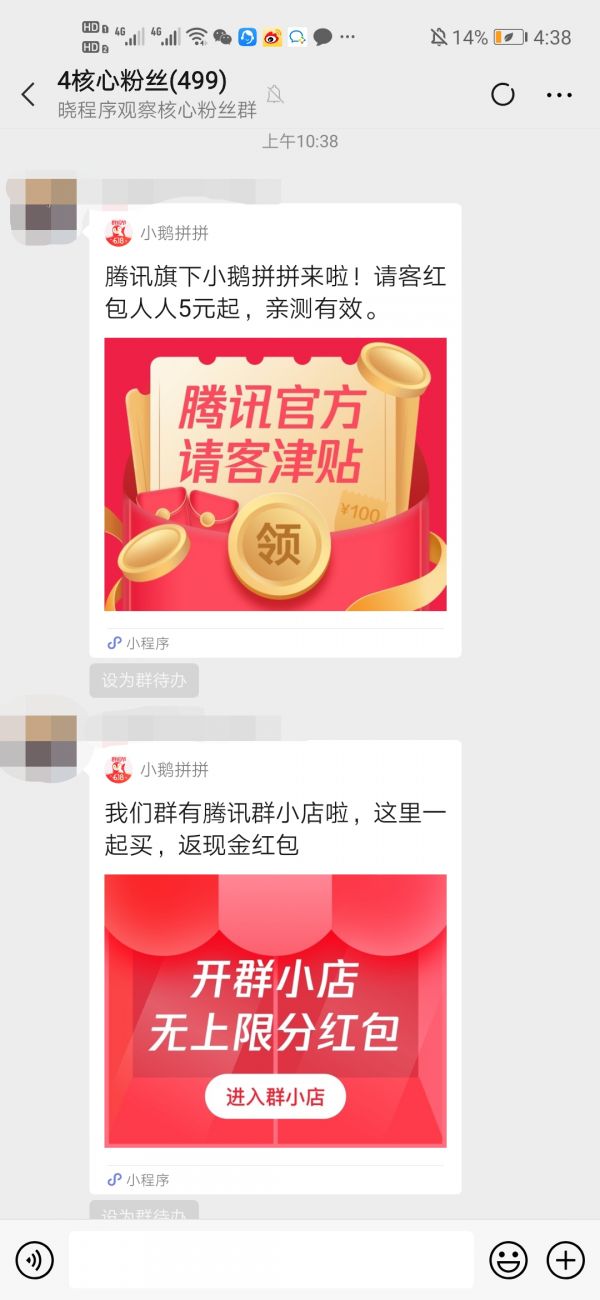Tap 设为群待办 under the first card
This screenshot has height=1300, width=600.
click(144, 680)
